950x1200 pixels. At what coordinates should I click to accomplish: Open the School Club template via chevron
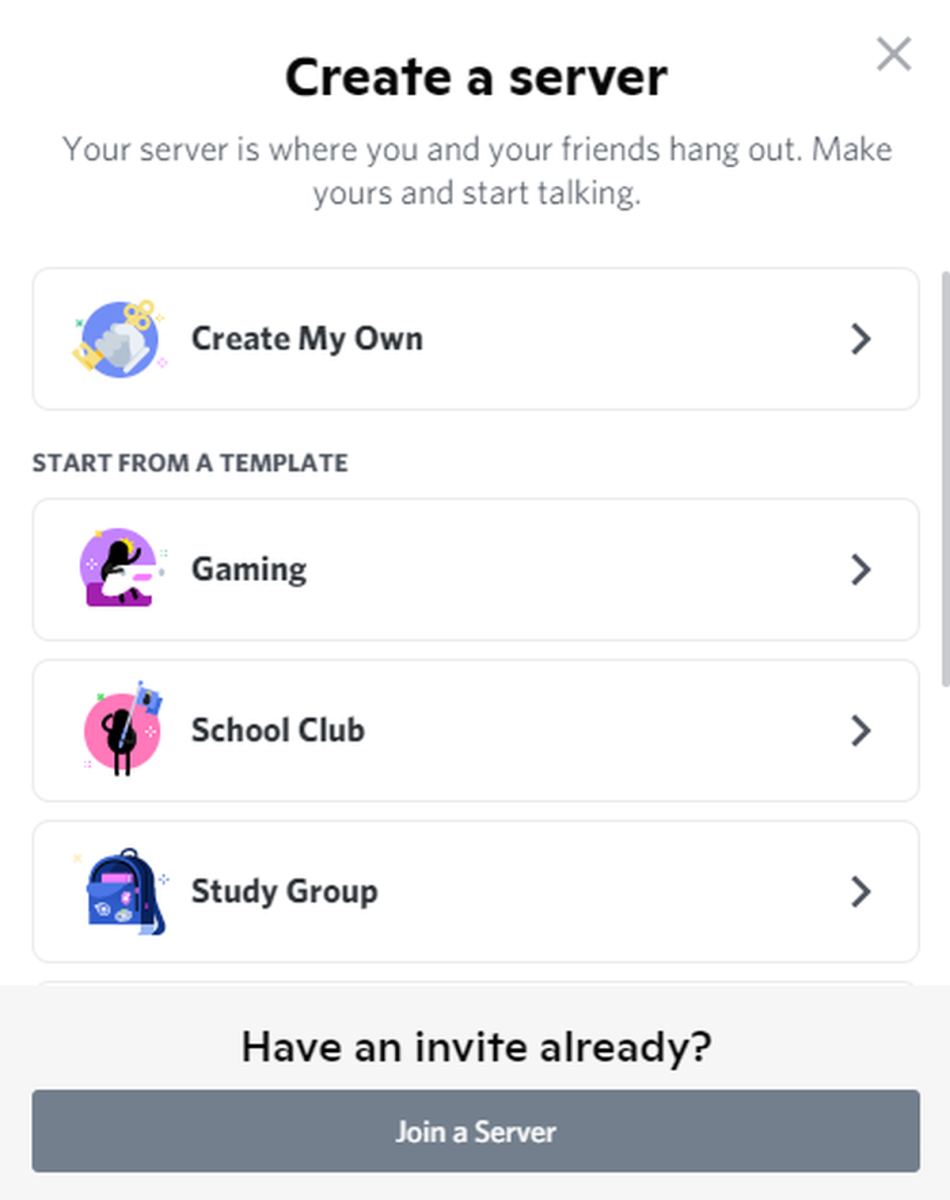tap(861, 731)
